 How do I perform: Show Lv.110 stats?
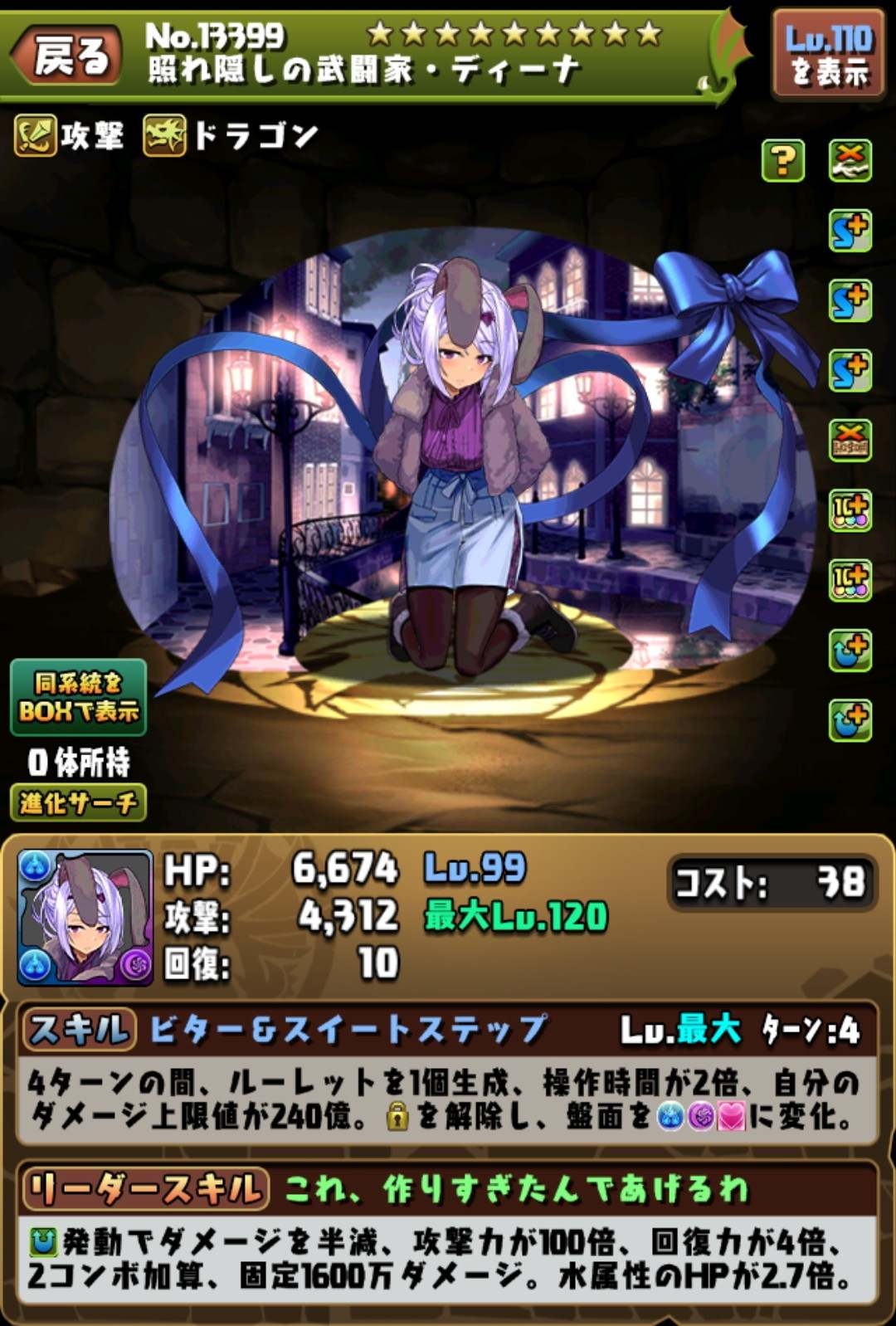click(828, 55)
